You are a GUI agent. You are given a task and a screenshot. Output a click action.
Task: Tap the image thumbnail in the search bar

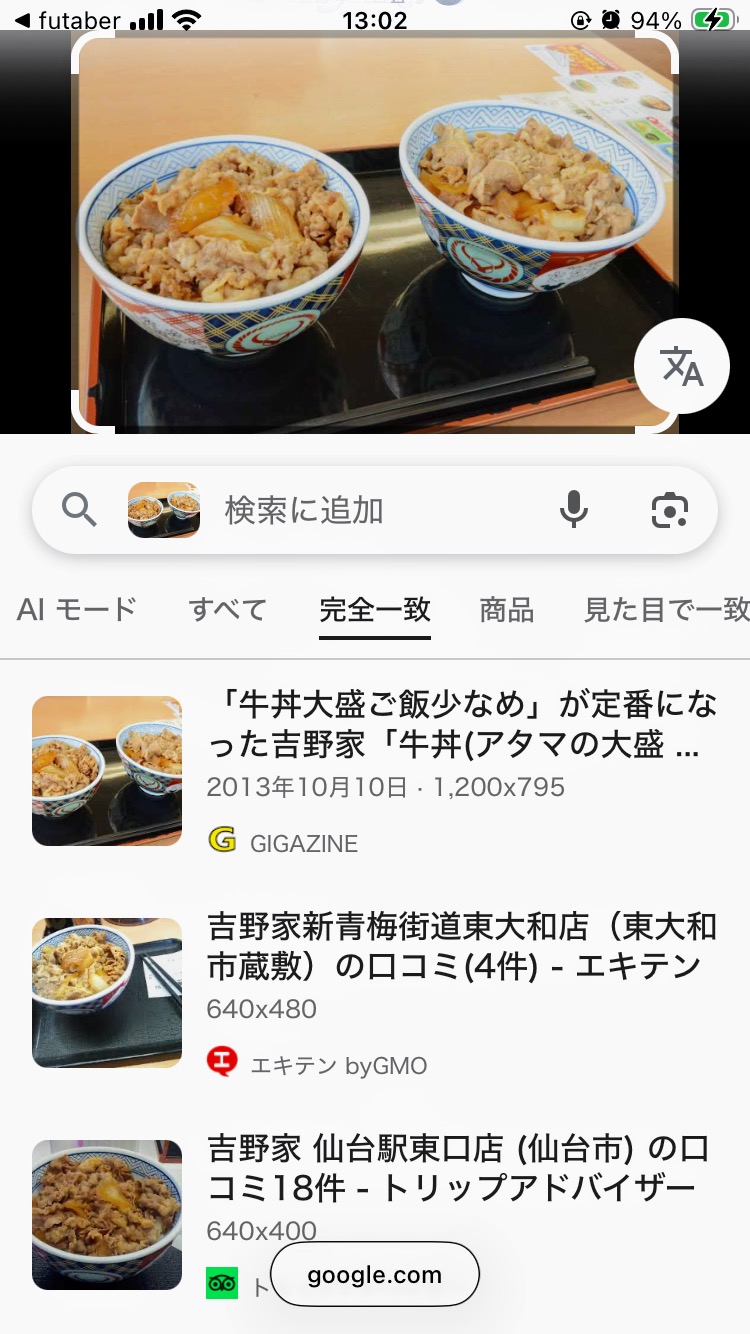click(x=164, y=510)
